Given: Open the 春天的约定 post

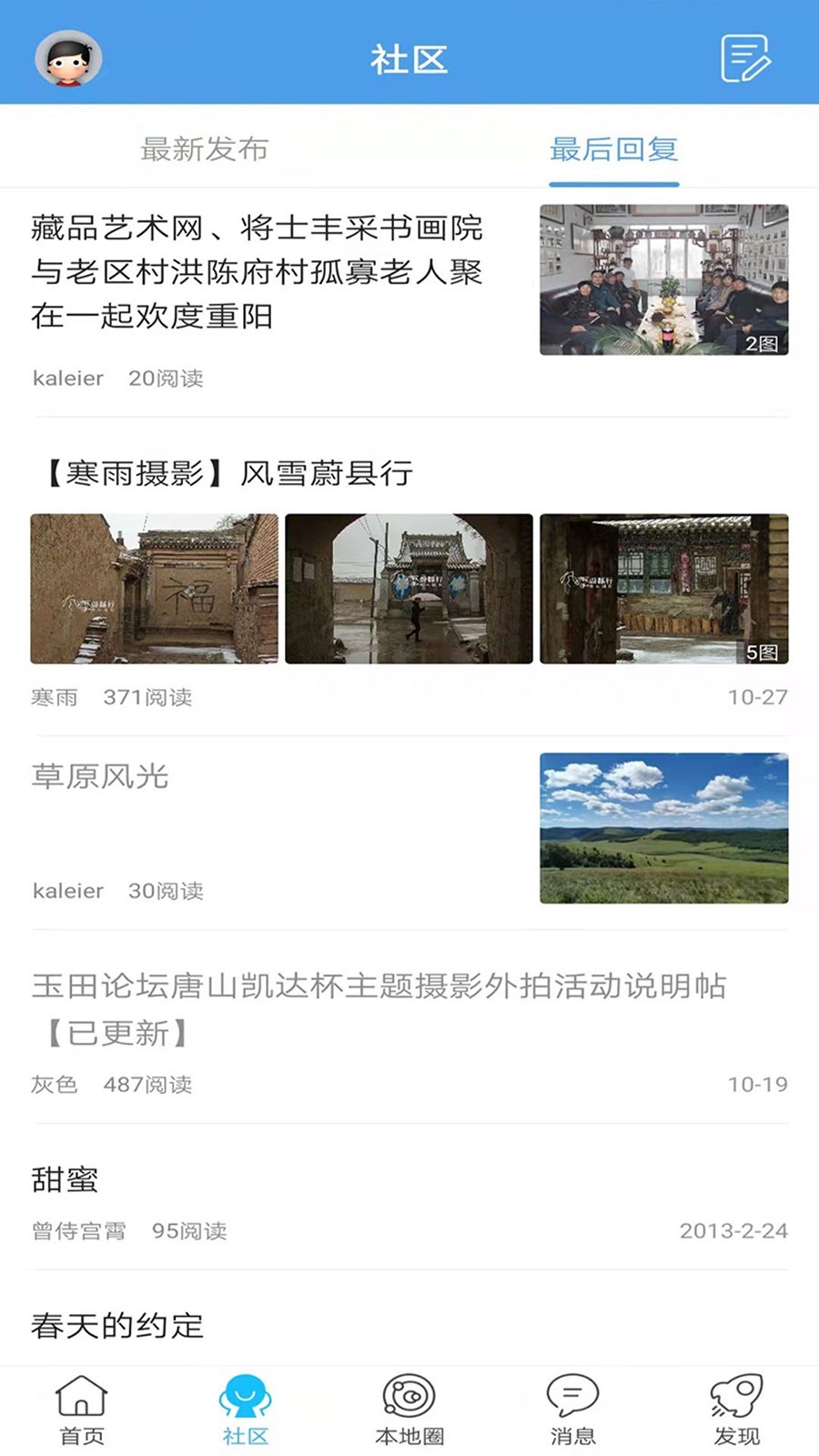Looking at the screenshot, I should (116, 1326).
